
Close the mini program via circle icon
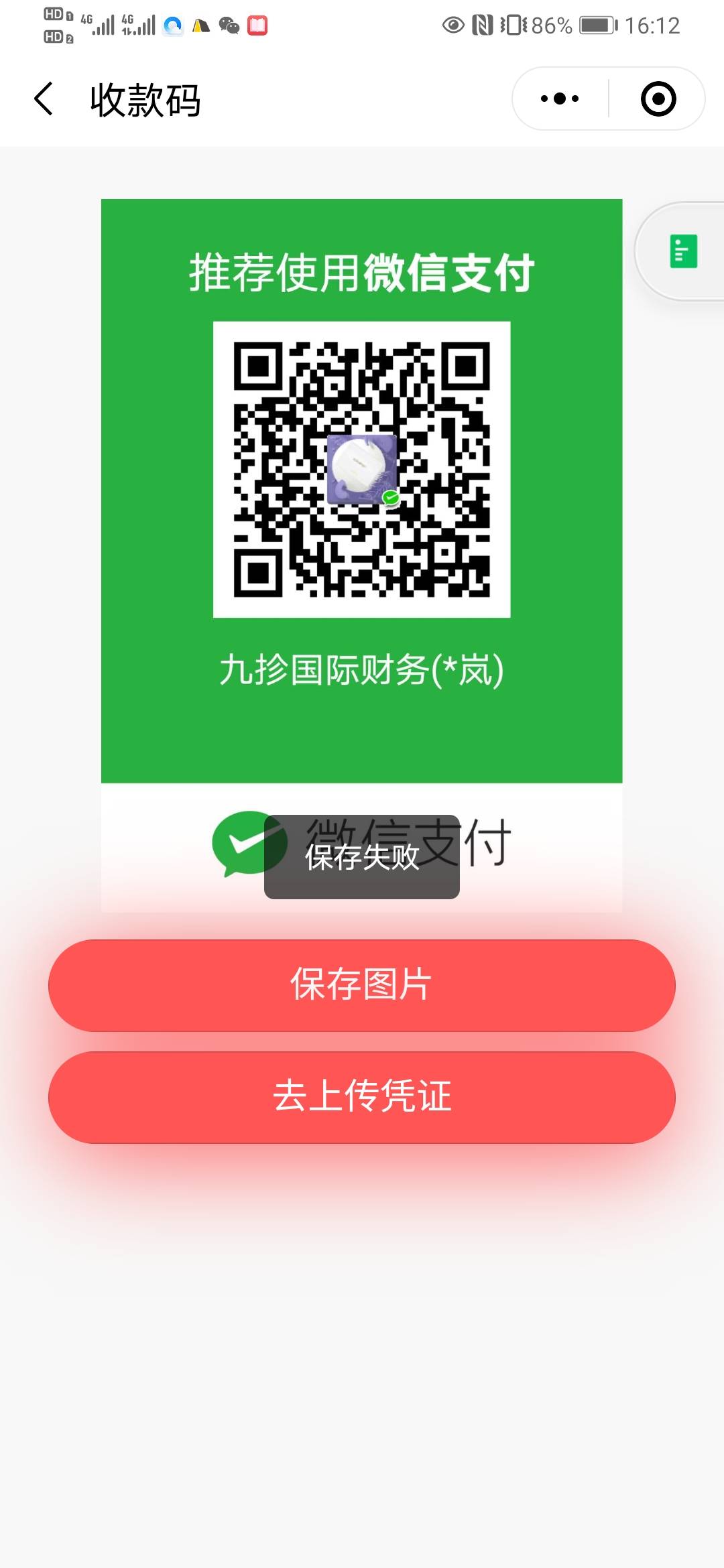(x=658, y=99)
